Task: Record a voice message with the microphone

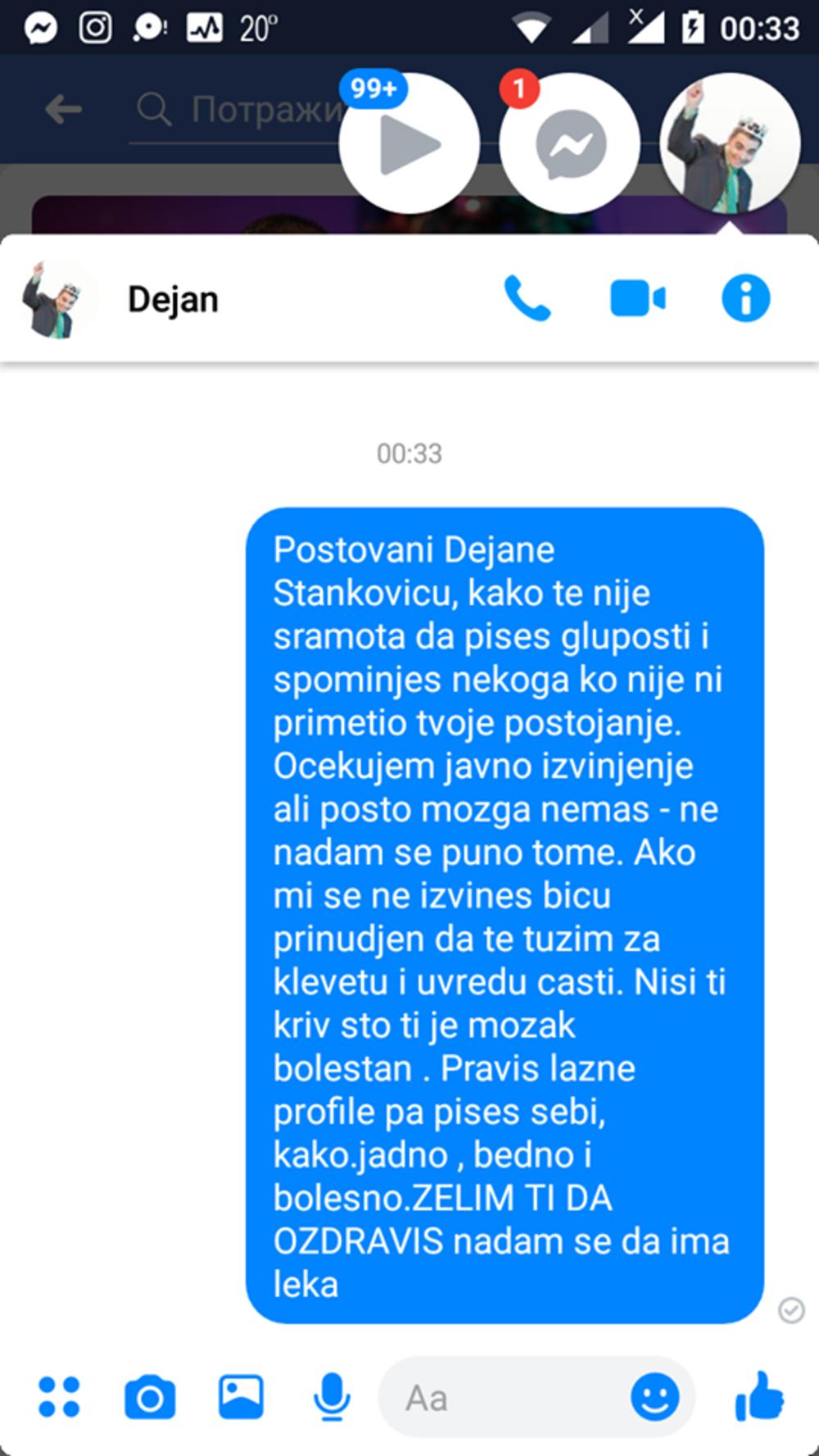Action: (x=332, y=1396)
